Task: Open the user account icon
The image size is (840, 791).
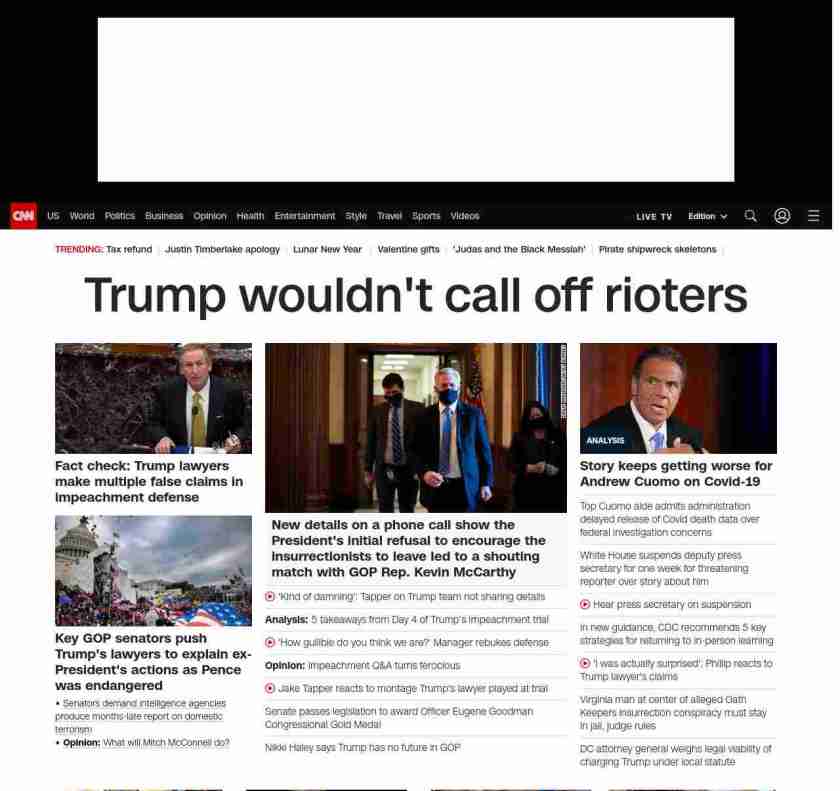Action: [782, 216]
